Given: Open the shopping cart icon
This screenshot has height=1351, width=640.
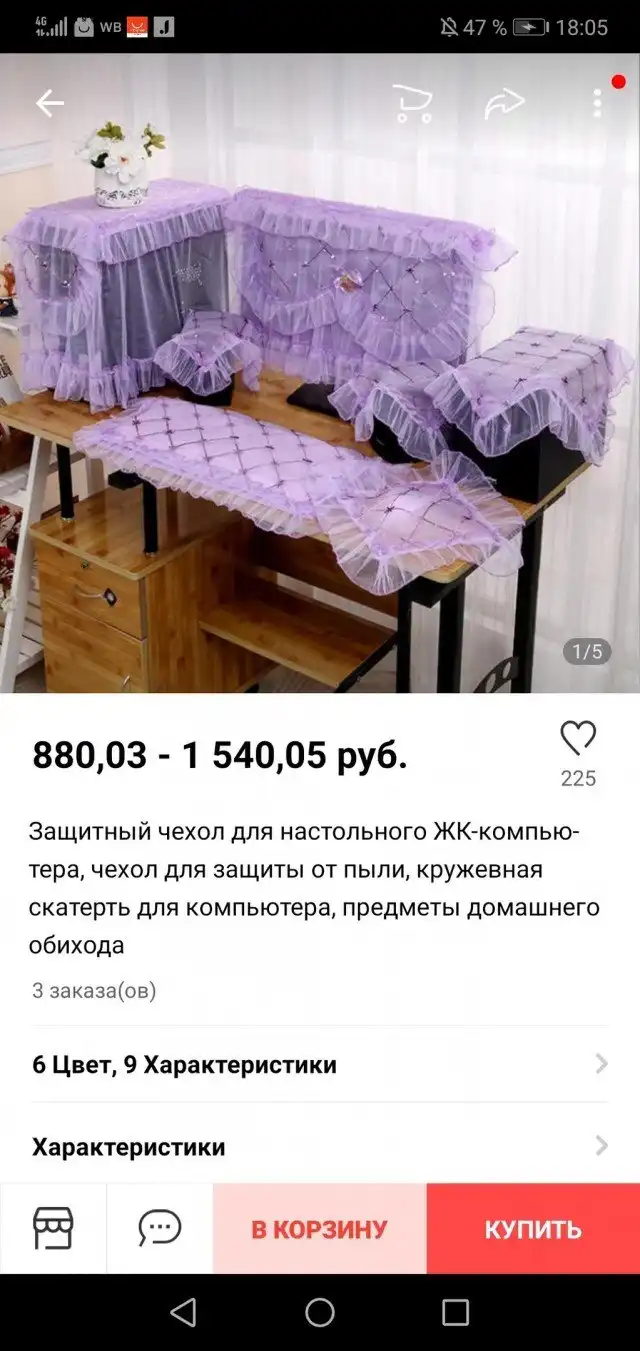Looking at the screenshot, I should click(412, 103).
